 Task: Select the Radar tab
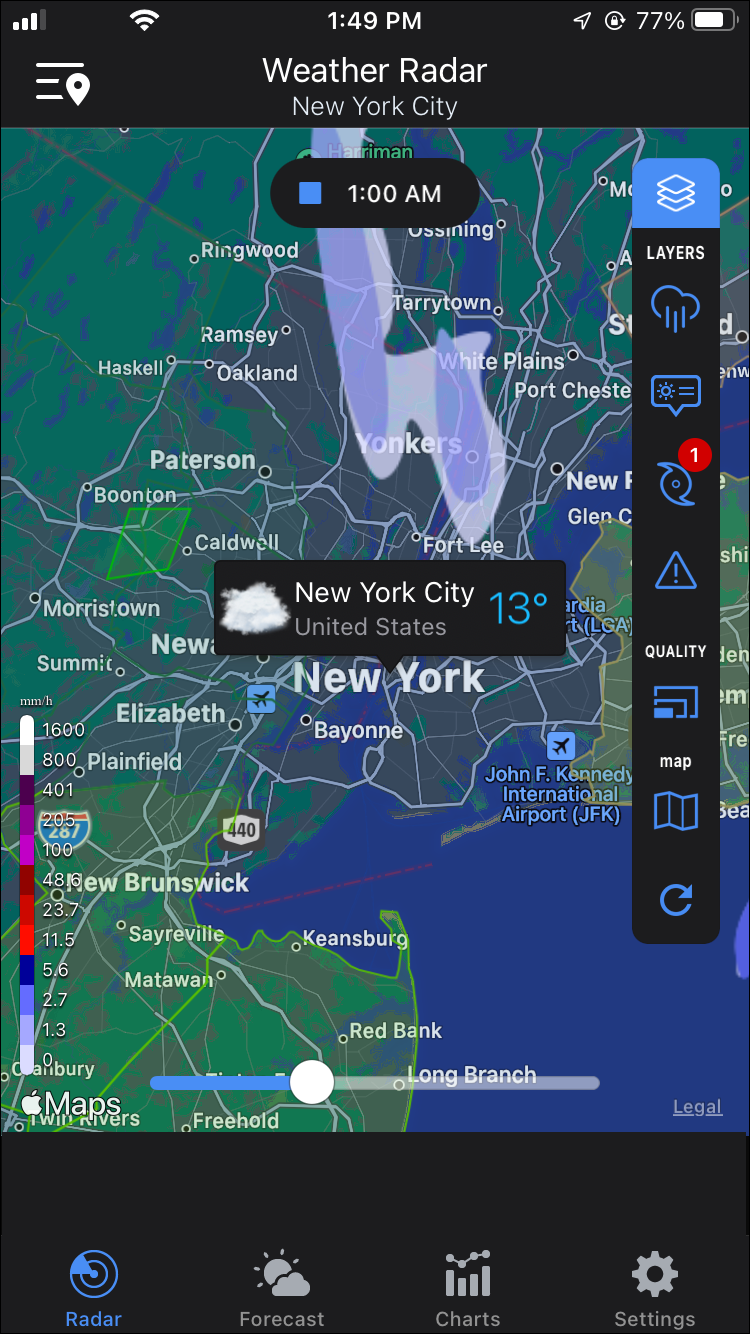point(94,1289)
